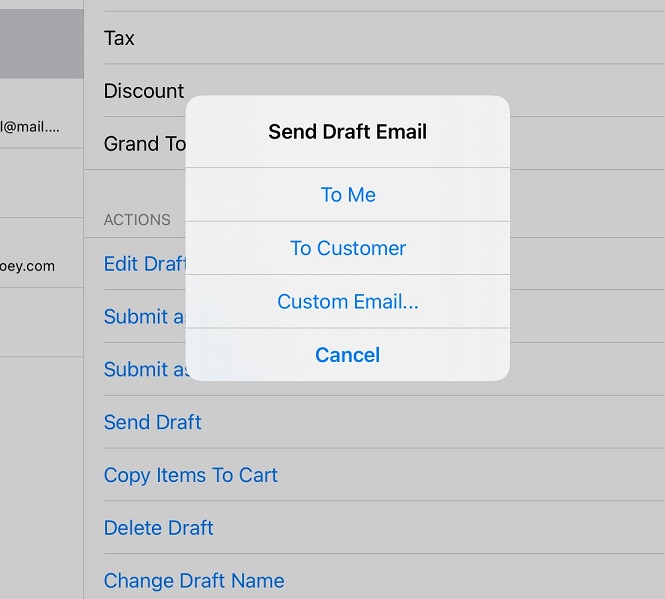Select Custom Email option

tap(347, 302)
